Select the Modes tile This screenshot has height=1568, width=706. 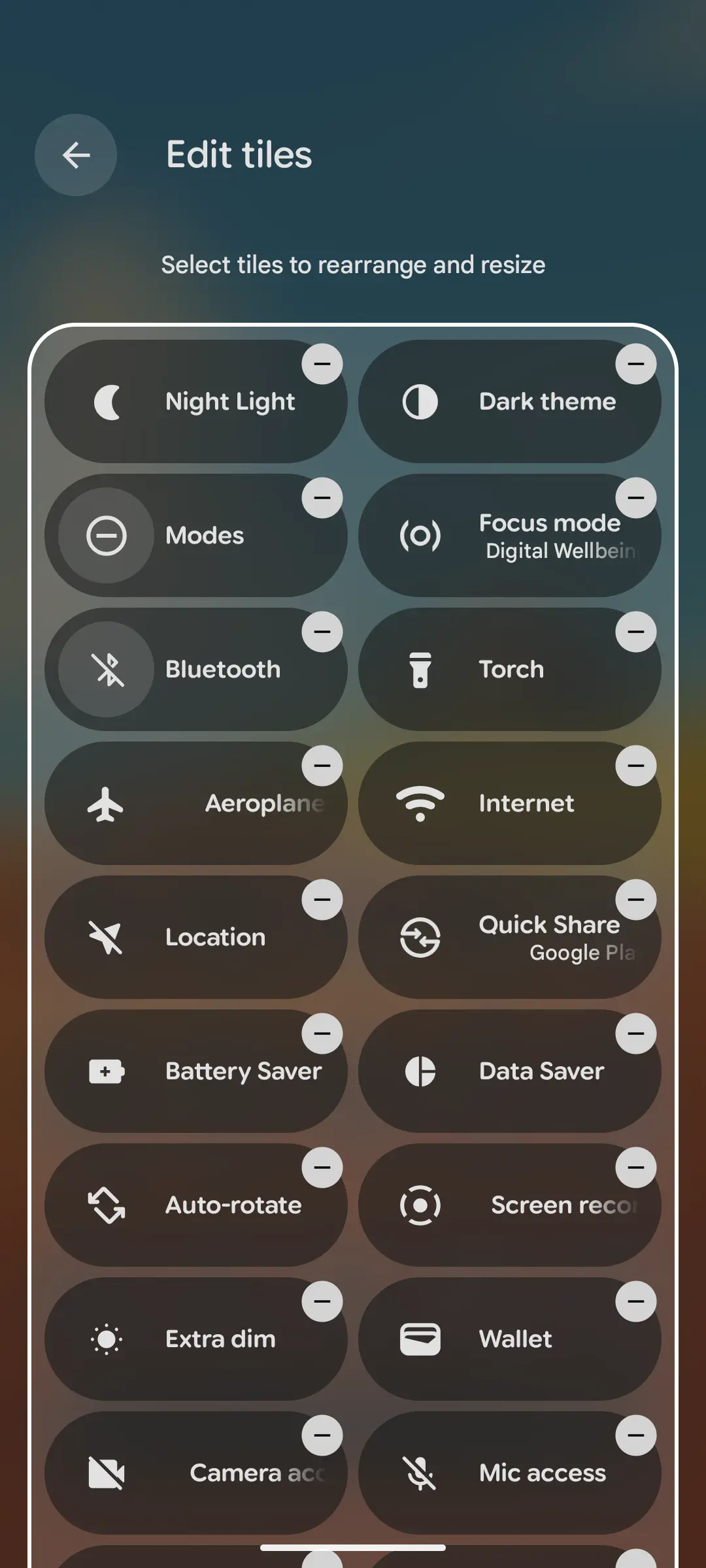(x=195, y=535)
